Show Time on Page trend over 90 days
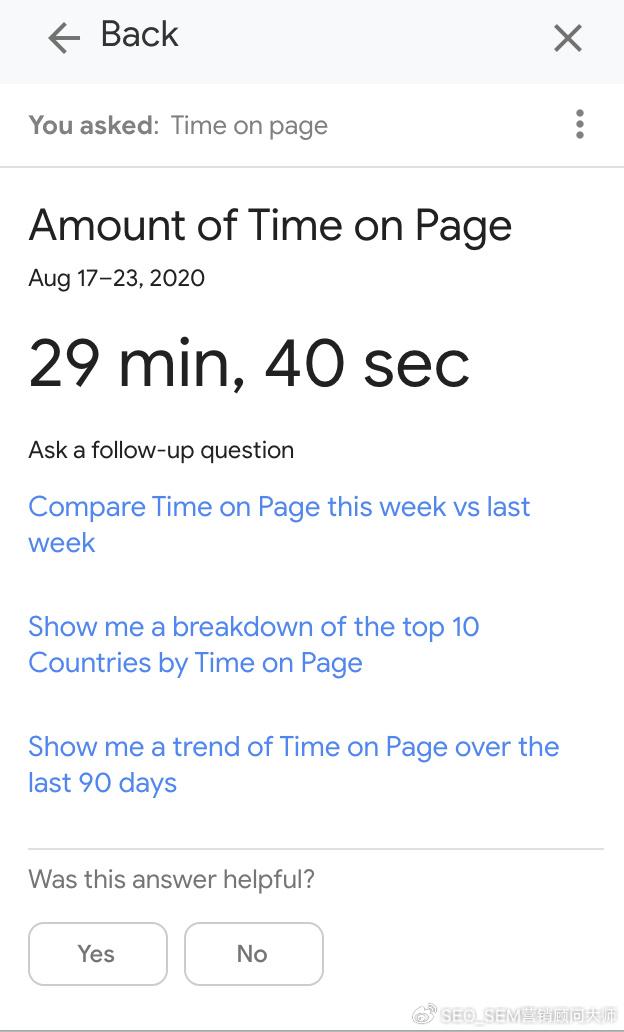This screenshot has height=1032, width=624. [294, 765]
